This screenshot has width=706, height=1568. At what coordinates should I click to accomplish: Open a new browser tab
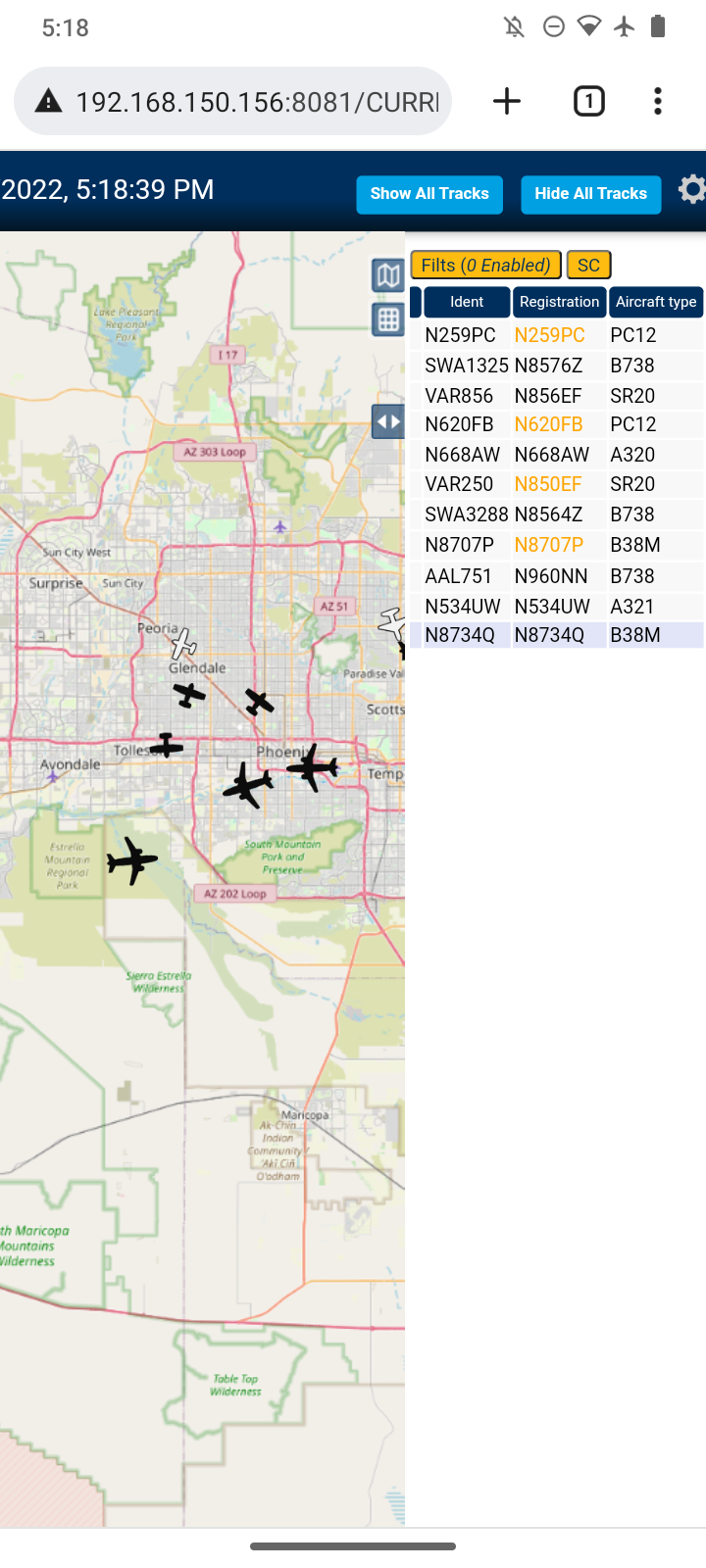[x=507, y=101]
